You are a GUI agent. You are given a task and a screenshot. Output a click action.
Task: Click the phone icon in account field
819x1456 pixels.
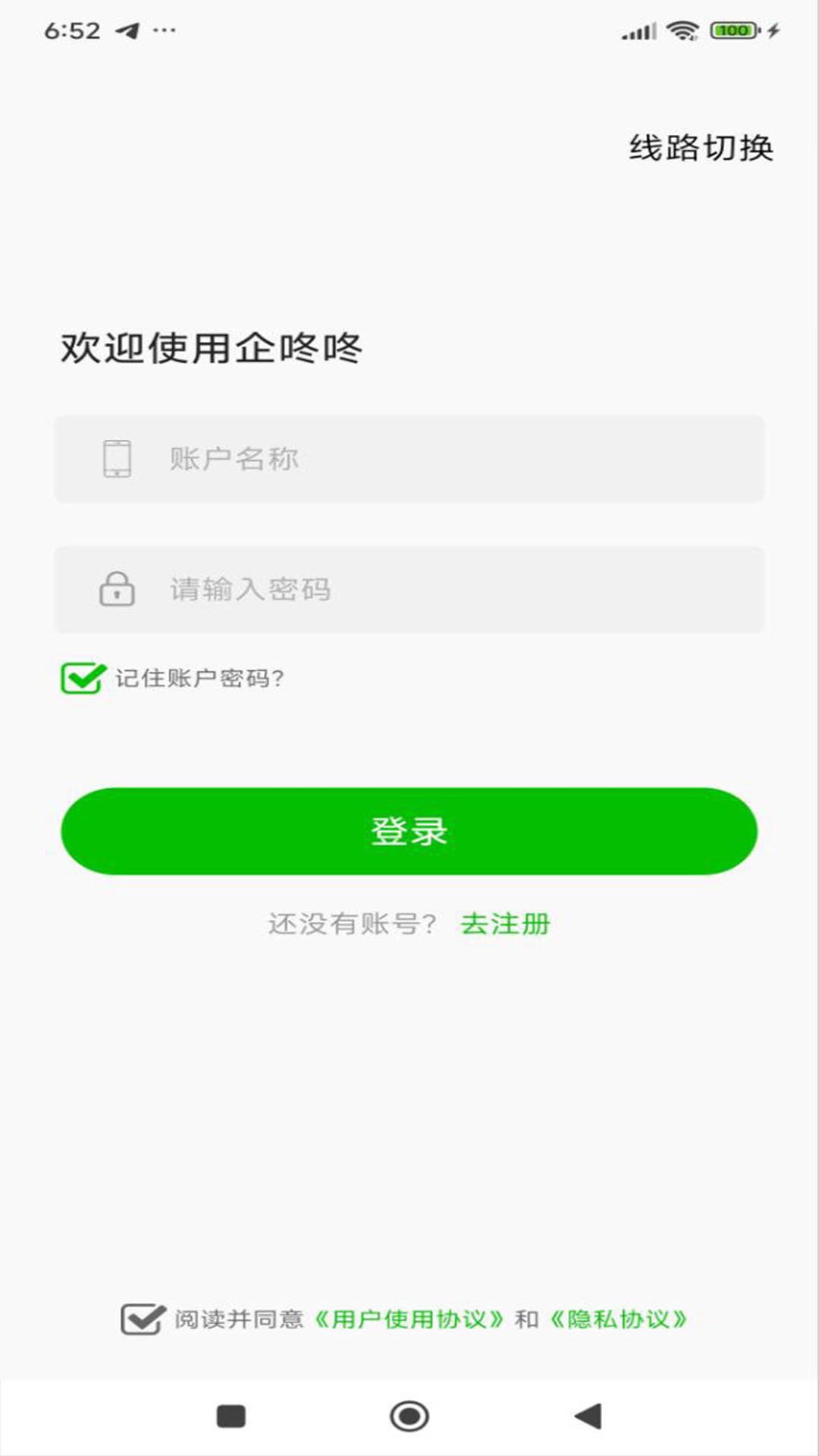(115, 458)
